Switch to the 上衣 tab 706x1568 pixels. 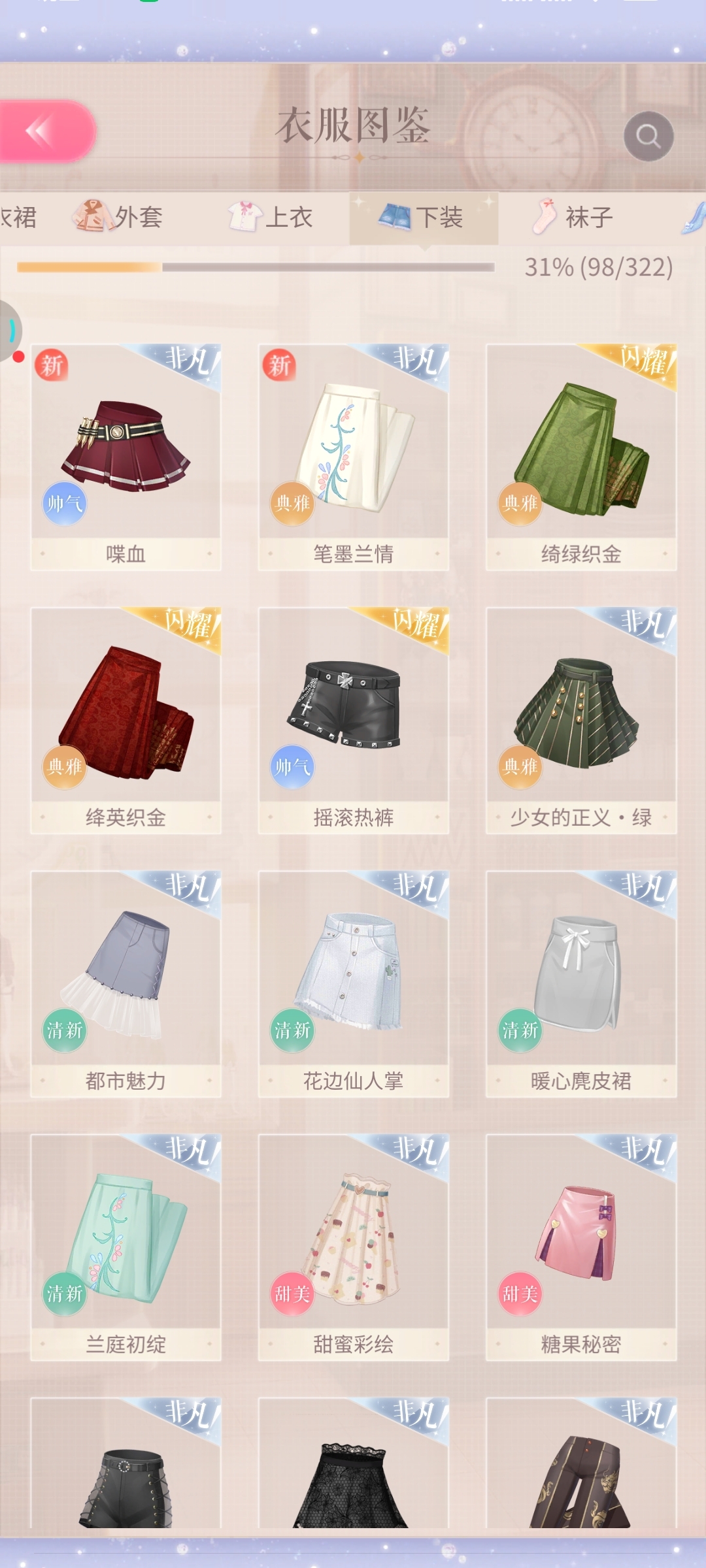271,217
